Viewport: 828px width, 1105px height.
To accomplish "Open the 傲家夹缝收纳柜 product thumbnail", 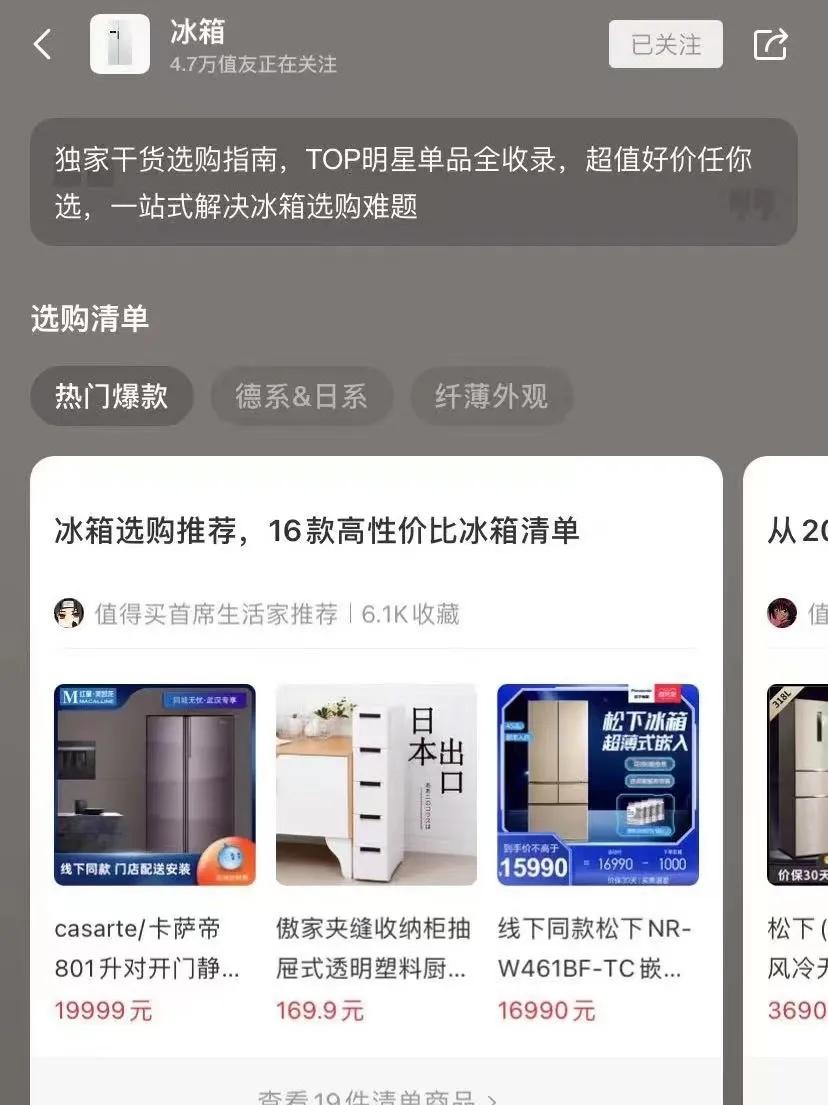I will tap(376, 785).
